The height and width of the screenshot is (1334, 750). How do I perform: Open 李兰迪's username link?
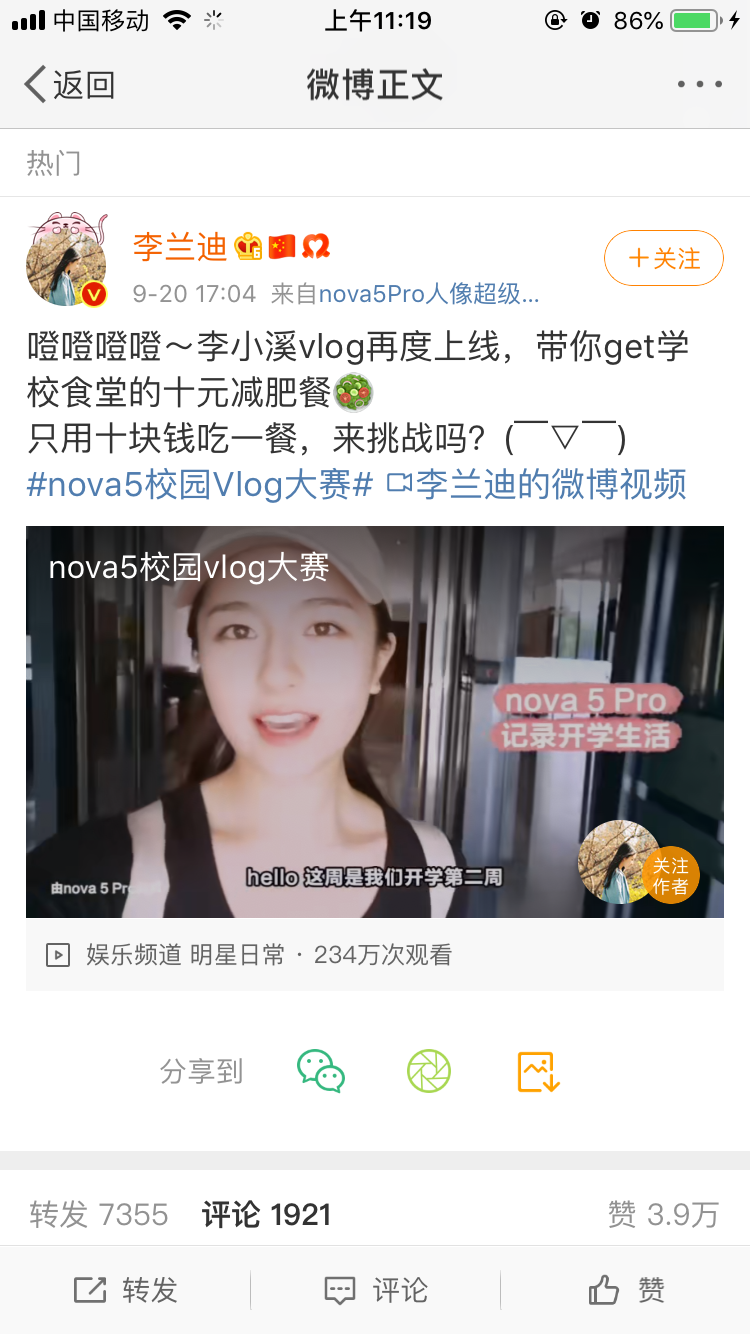pyautogui.click(x=181, y=246)
